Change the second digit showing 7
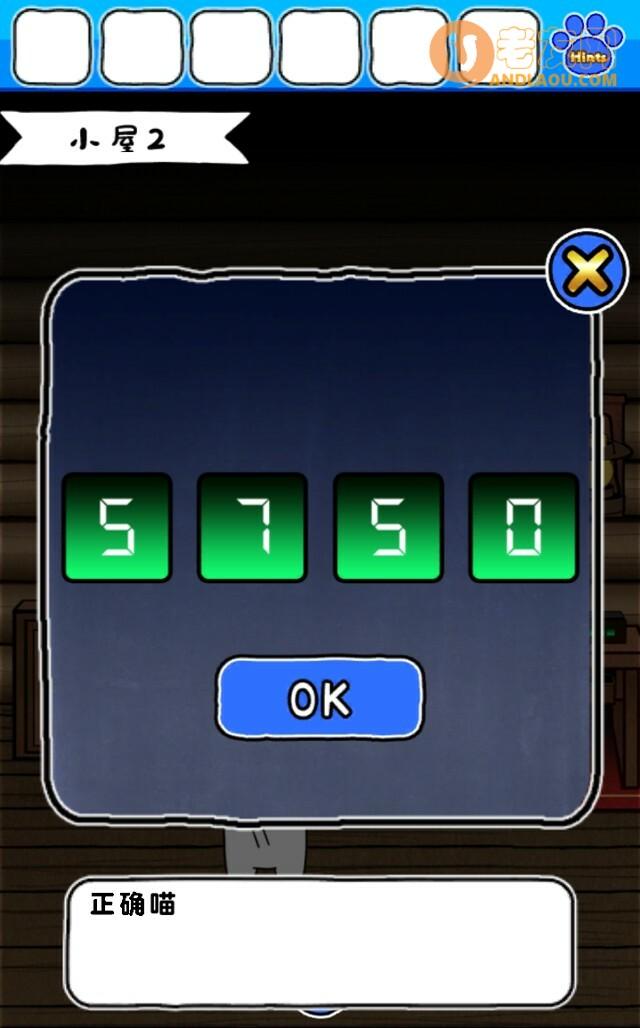 (x=252, y=527)
